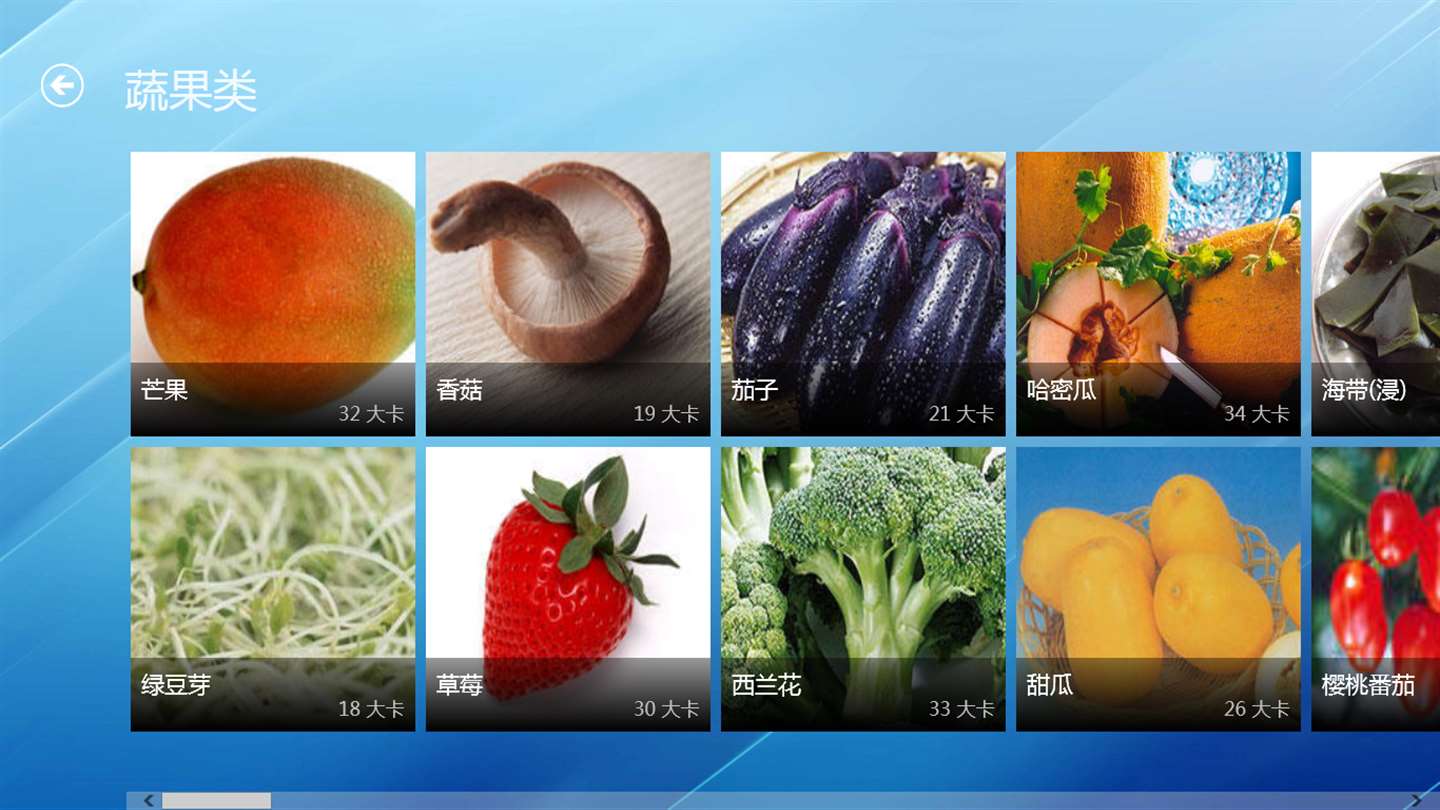
Task: Open the 海带(浸) tile
Action: 1376,293
